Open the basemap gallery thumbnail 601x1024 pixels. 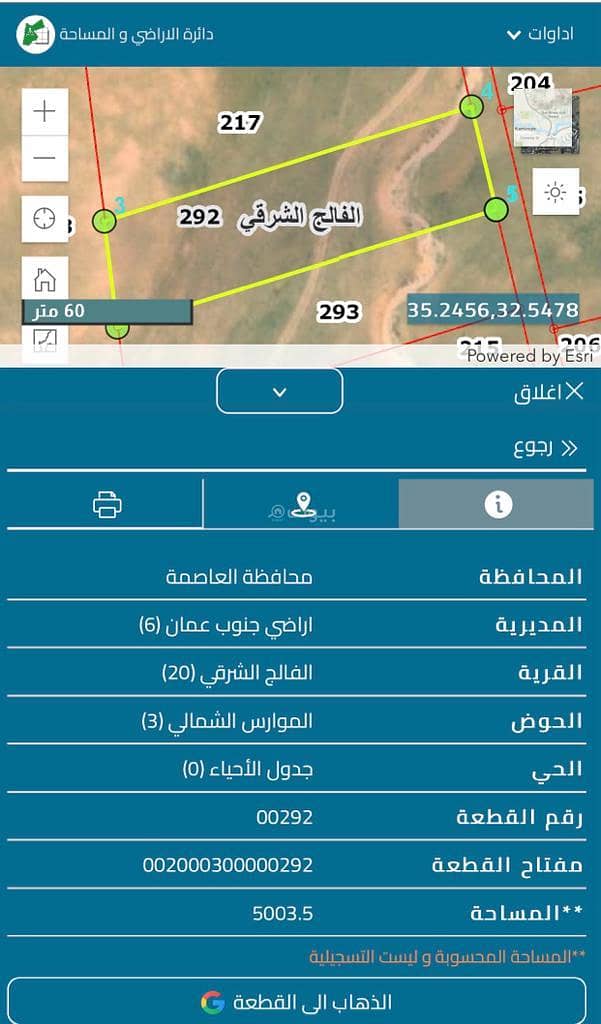pyautogui.click(x=543, y=119)
